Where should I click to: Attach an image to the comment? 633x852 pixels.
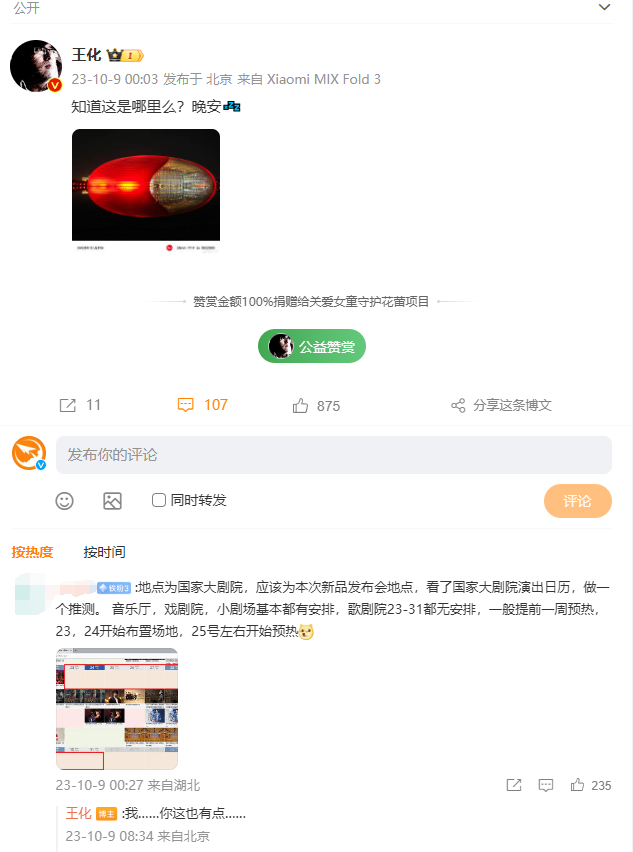point(112,501)
